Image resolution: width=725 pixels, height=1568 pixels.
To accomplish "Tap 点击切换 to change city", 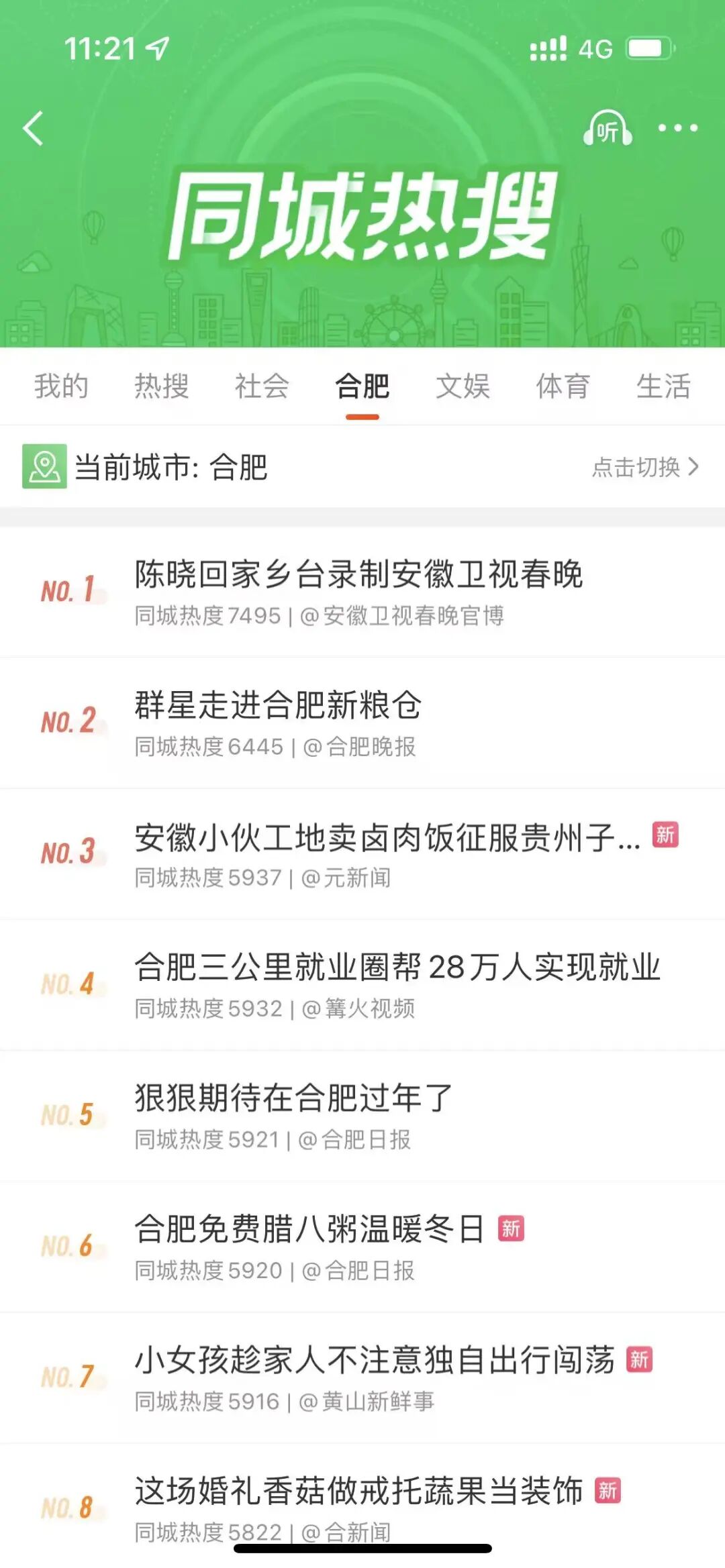I will point(644,467).
